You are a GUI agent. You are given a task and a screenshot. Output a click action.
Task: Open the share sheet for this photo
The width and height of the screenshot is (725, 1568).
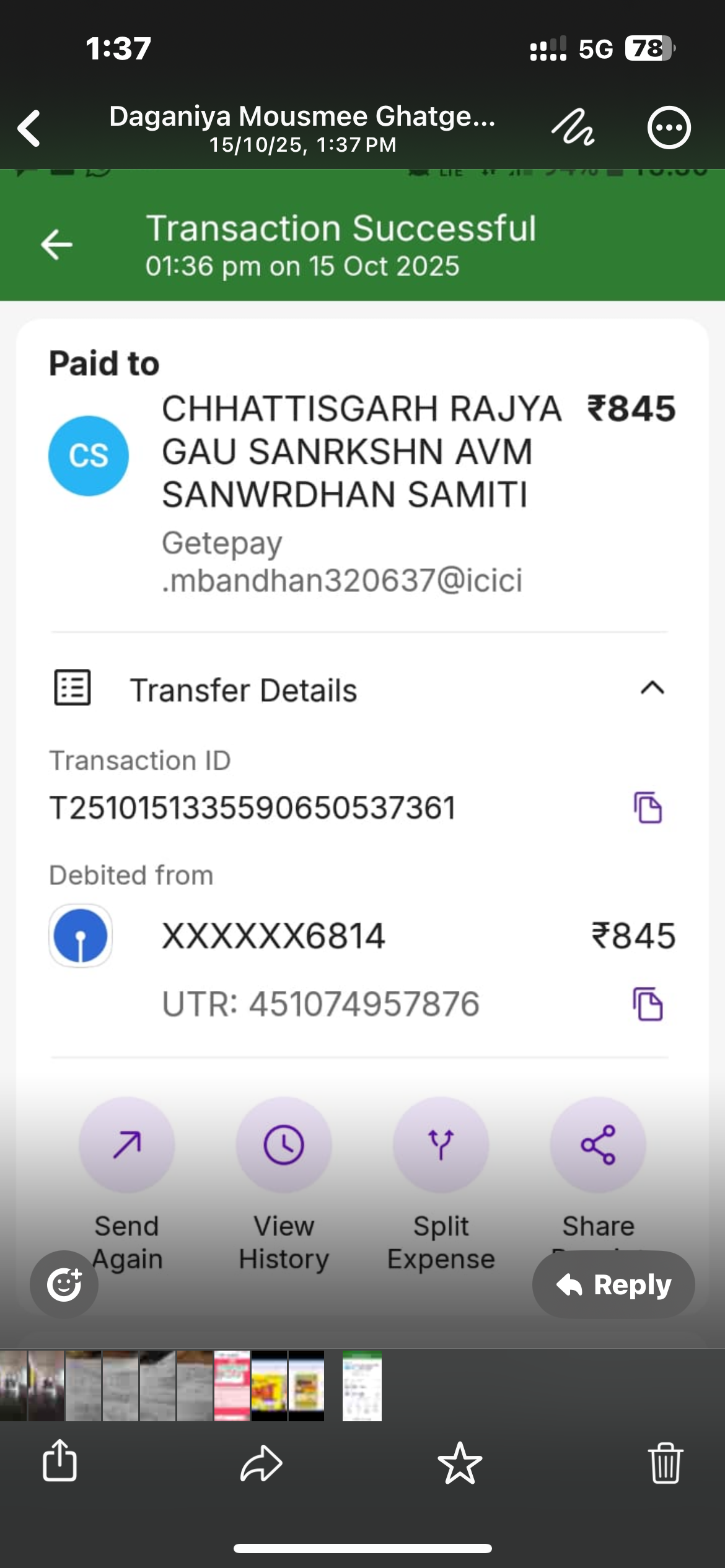click(59, 1461)
